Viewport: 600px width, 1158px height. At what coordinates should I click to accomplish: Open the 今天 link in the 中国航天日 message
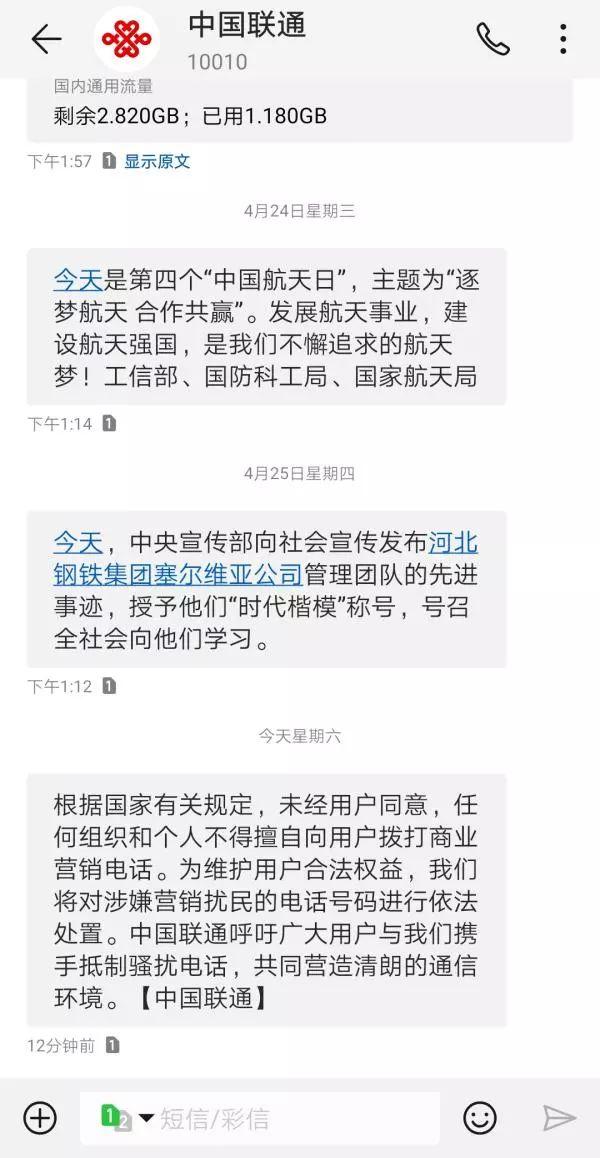[x=78, y=281]
